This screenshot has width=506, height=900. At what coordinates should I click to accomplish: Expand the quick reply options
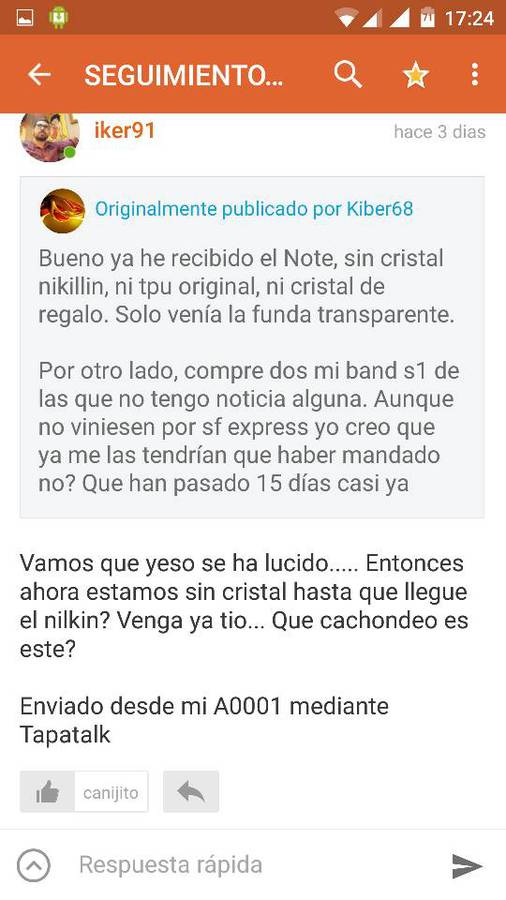(x=34, y=865)
